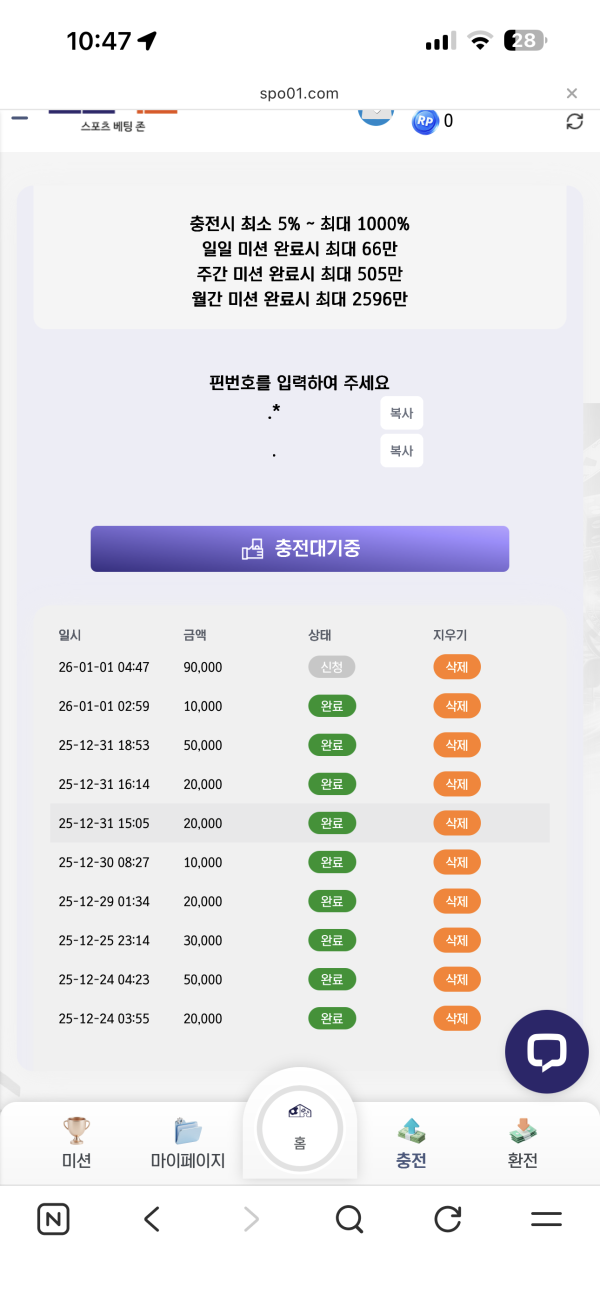Refresh the balance with the reload icon
The image size is (600, 1300).
[574, 121]
